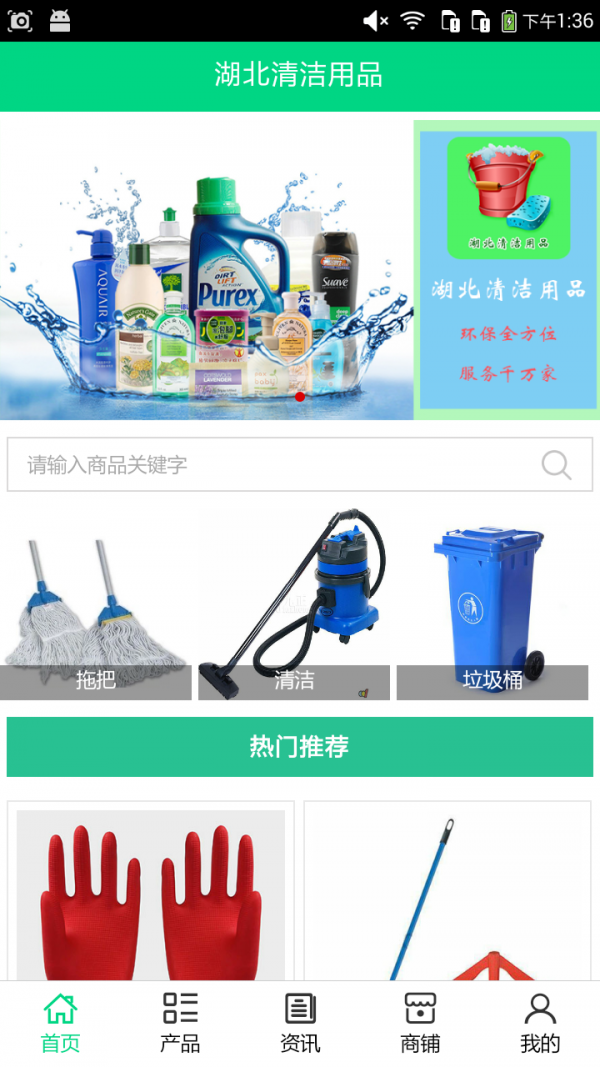600x1067 pixels.
Task: Tap the 热门推荐 section bar
Action: 300,746
